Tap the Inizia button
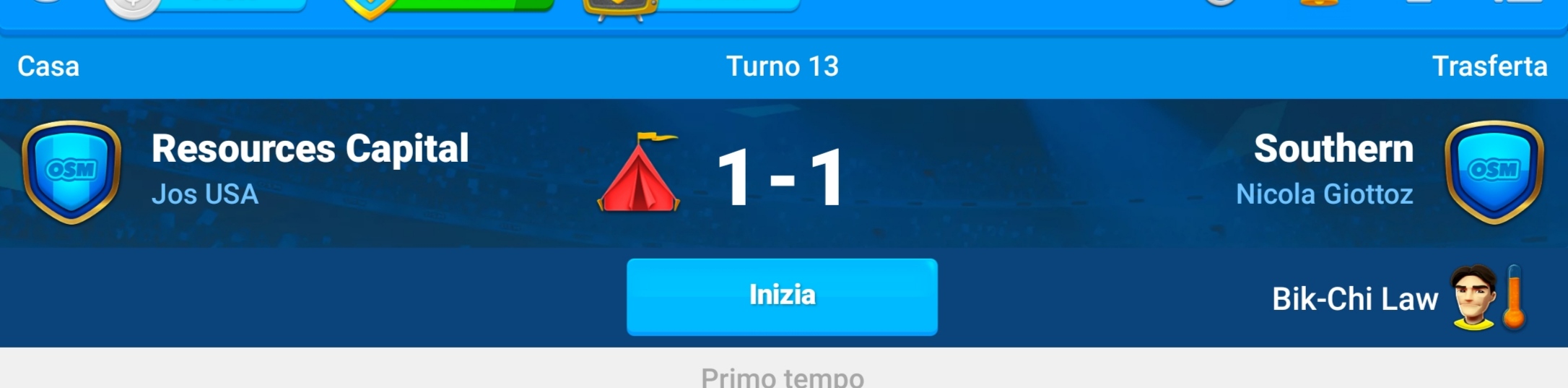 click(x=782, y=296)
